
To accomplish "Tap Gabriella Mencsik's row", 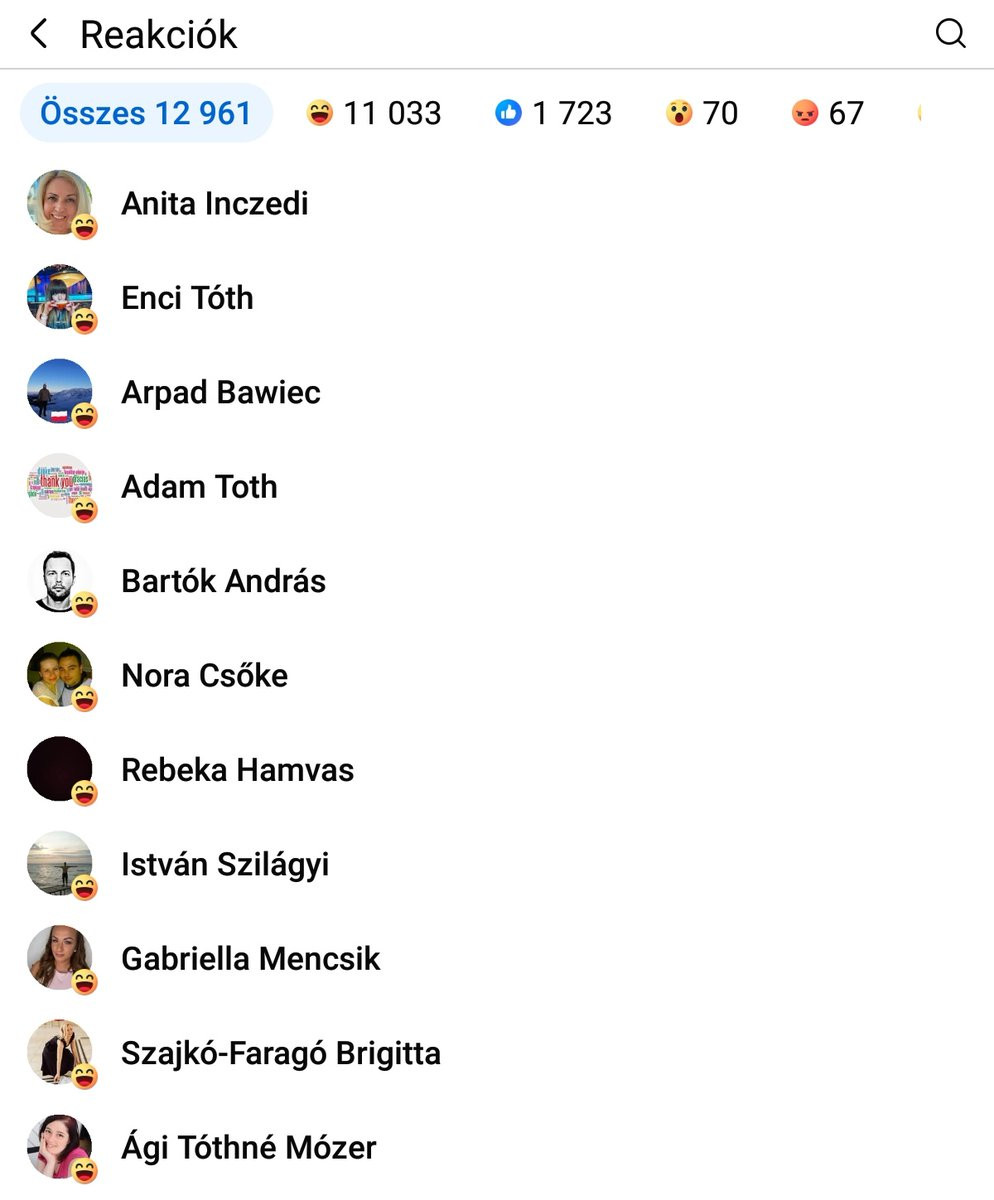I will click(250, 959).
